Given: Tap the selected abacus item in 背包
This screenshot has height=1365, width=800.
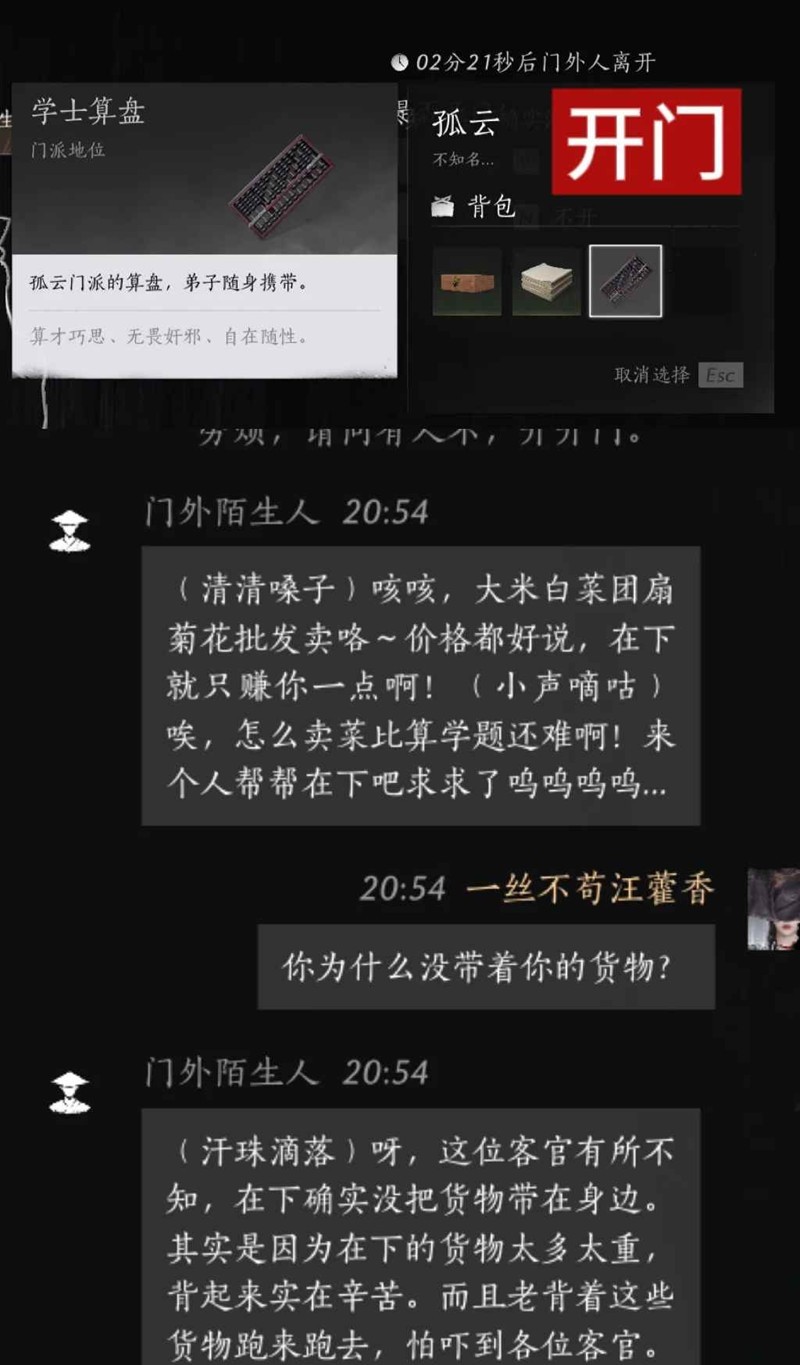Looking at the screenshot, I should [x=625, y=282].
